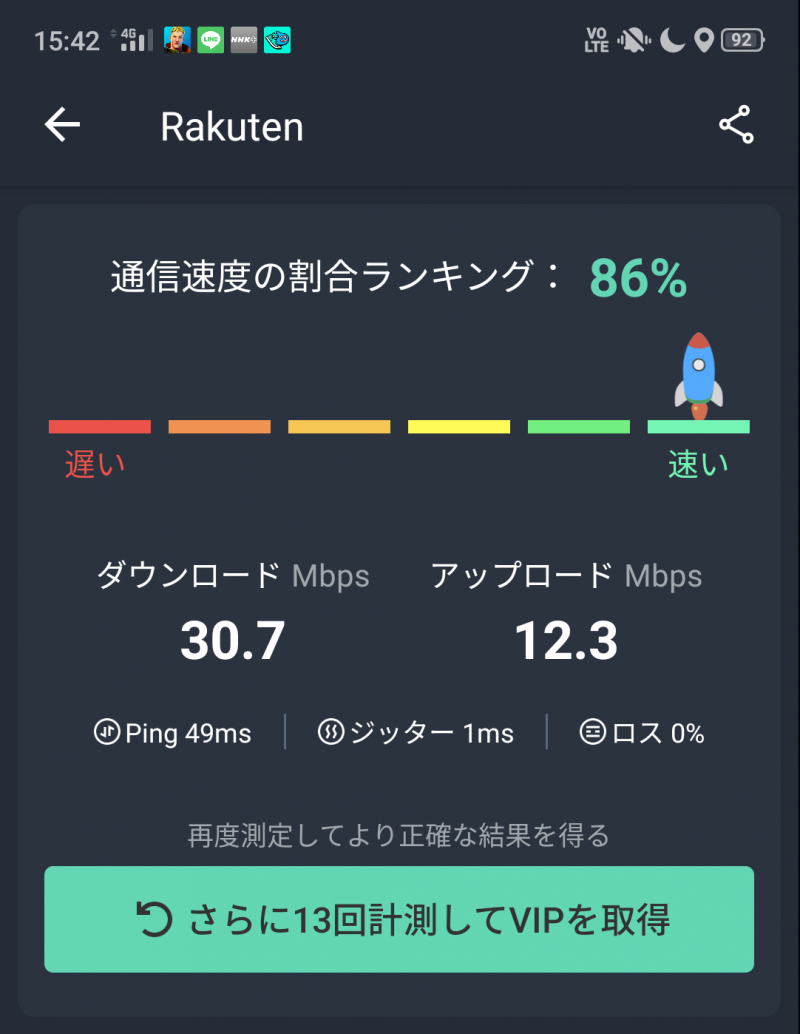
Task: Go back using the arrow icon
Action: [62, 125]
